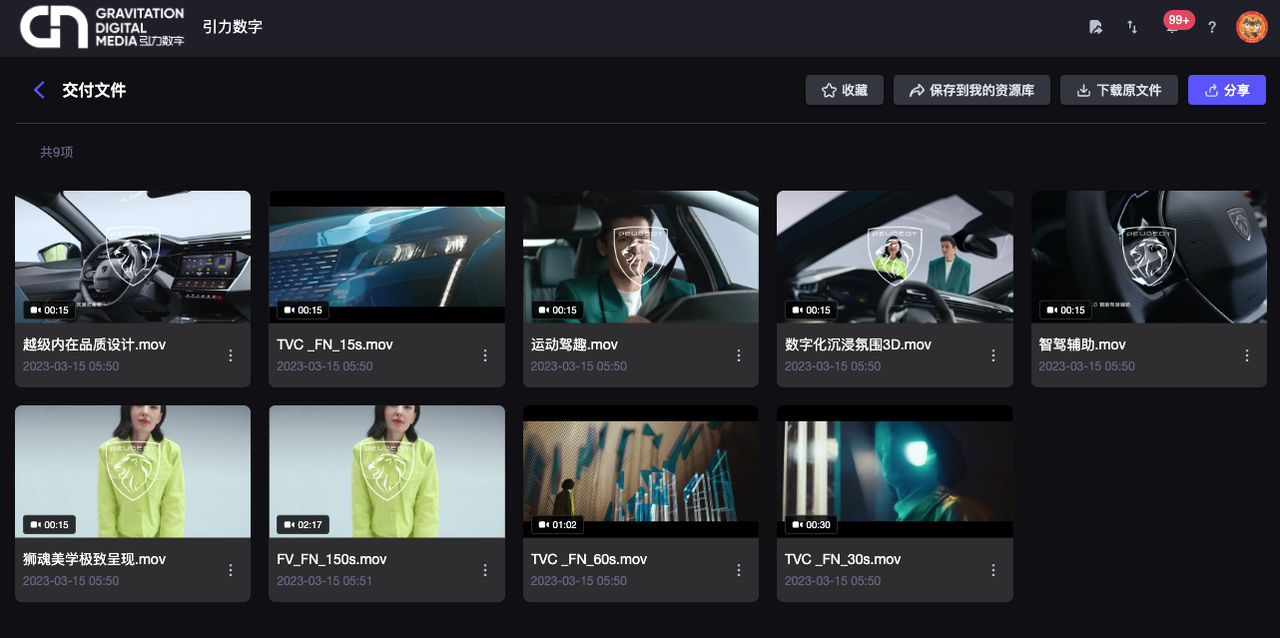Open video TVC _FN_15s.mov
Image resolution: width=1280 pixels, height=638 pixels.
click(386, 256)
